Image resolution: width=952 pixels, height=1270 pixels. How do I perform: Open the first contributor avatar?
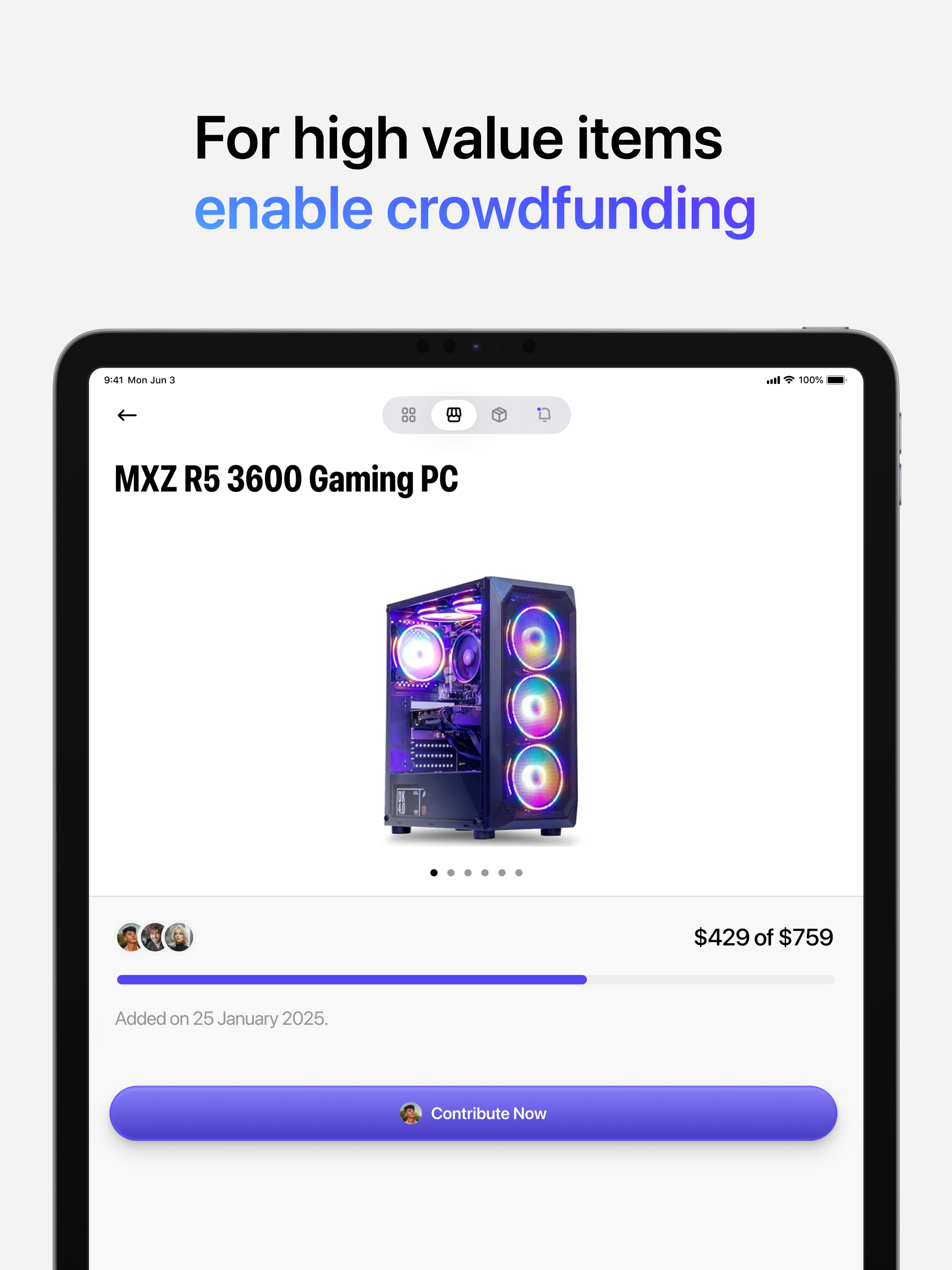click(130, 937)
